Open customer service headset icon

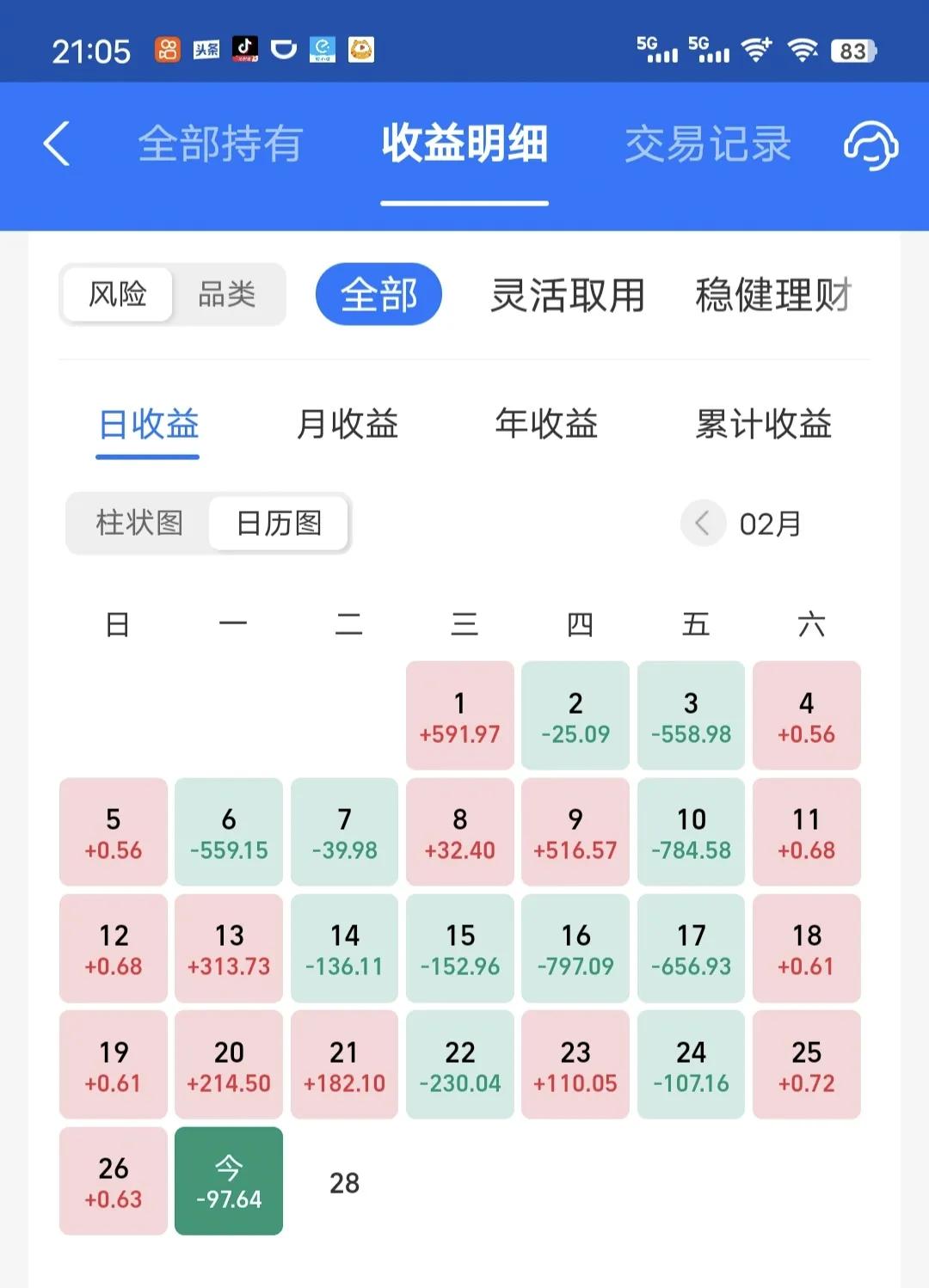[870, 144]
